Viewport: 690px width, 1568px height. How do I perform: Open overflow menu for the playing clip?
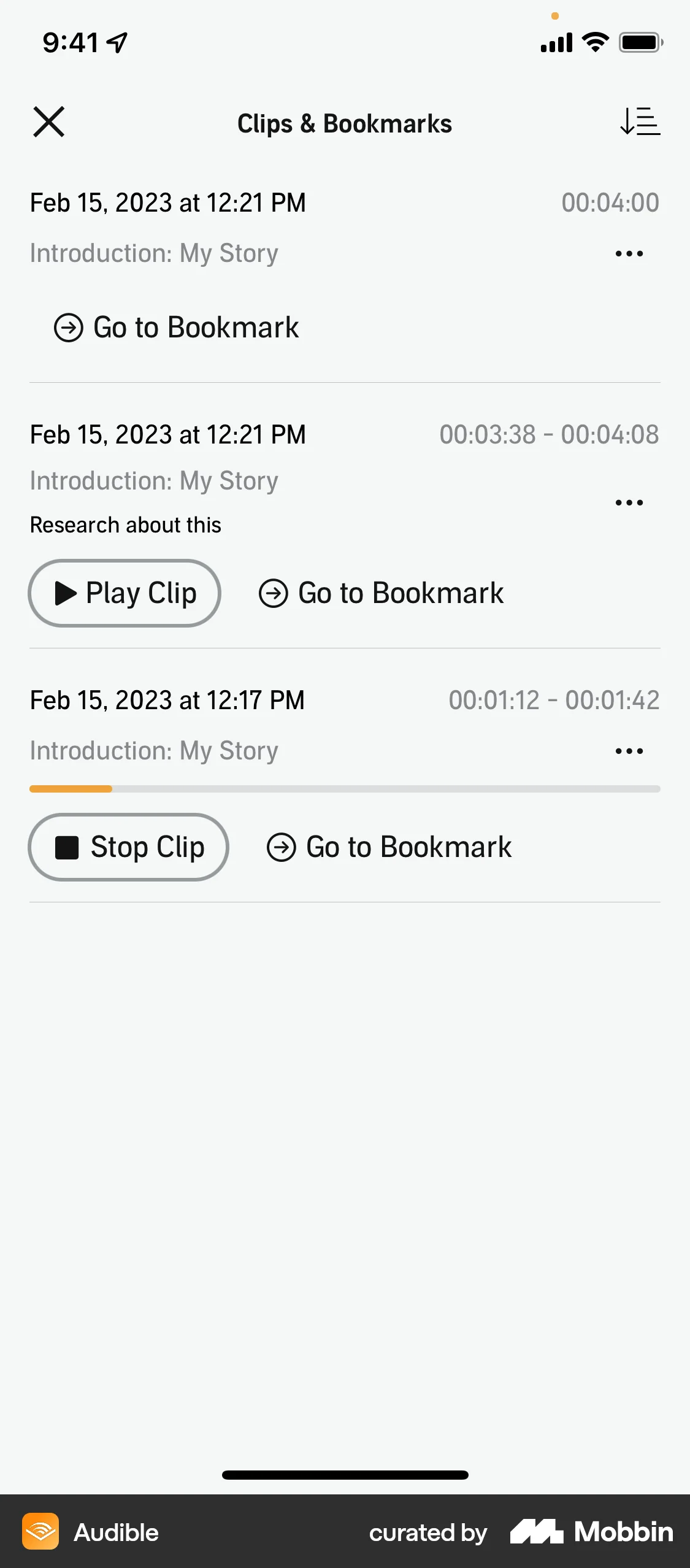pyautogui.click(x=629, y=750)
